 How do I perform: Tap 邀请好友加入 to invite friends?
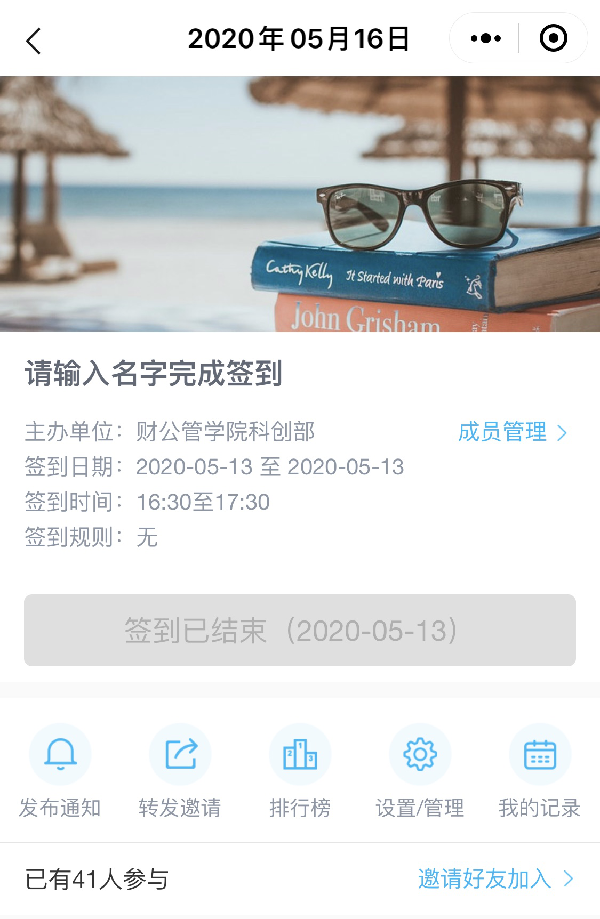click(496, 879)
